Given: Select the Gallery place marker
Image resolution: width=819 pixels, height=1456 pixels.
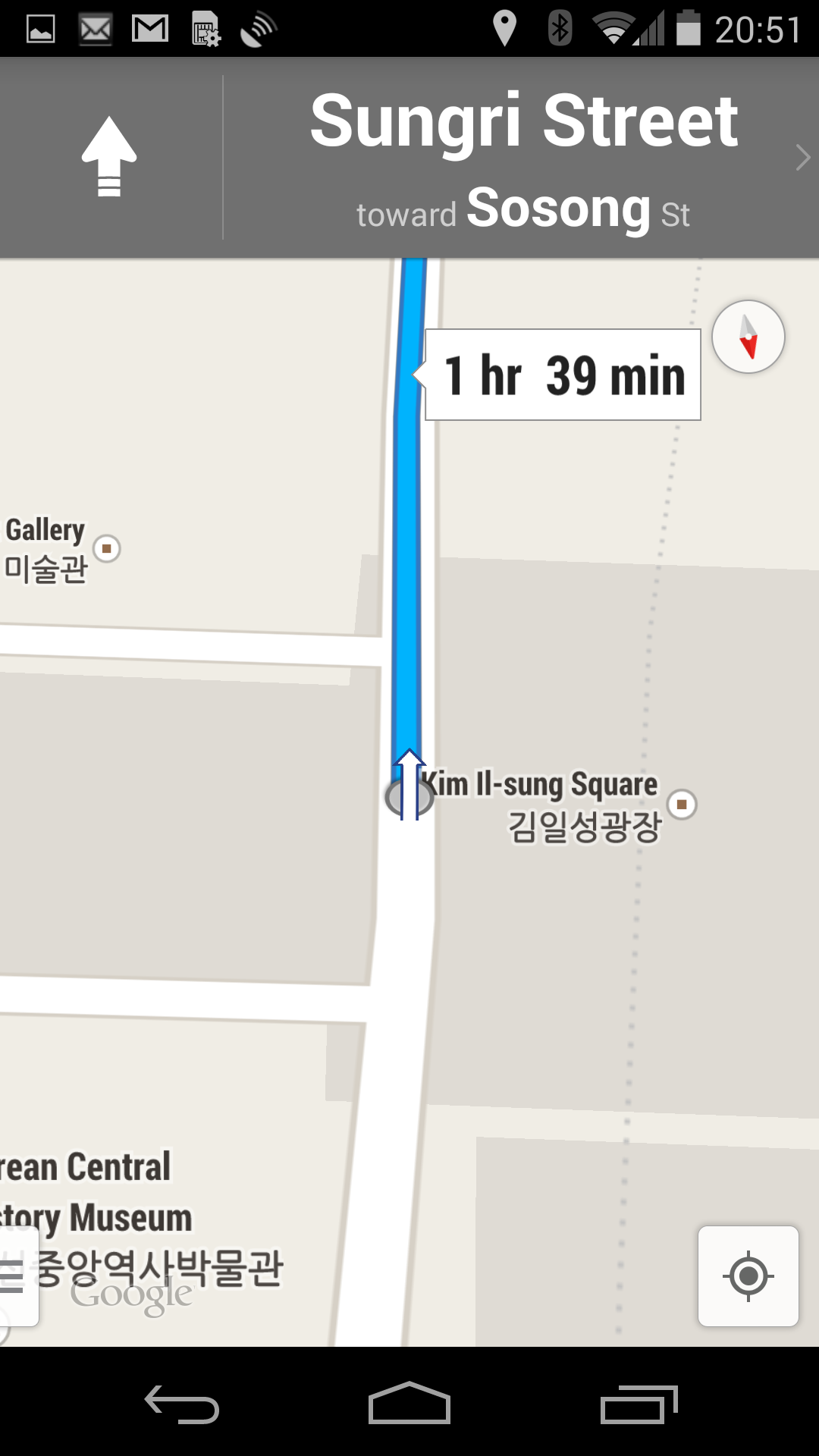Looking at the screenshot, I should [107, 548].
